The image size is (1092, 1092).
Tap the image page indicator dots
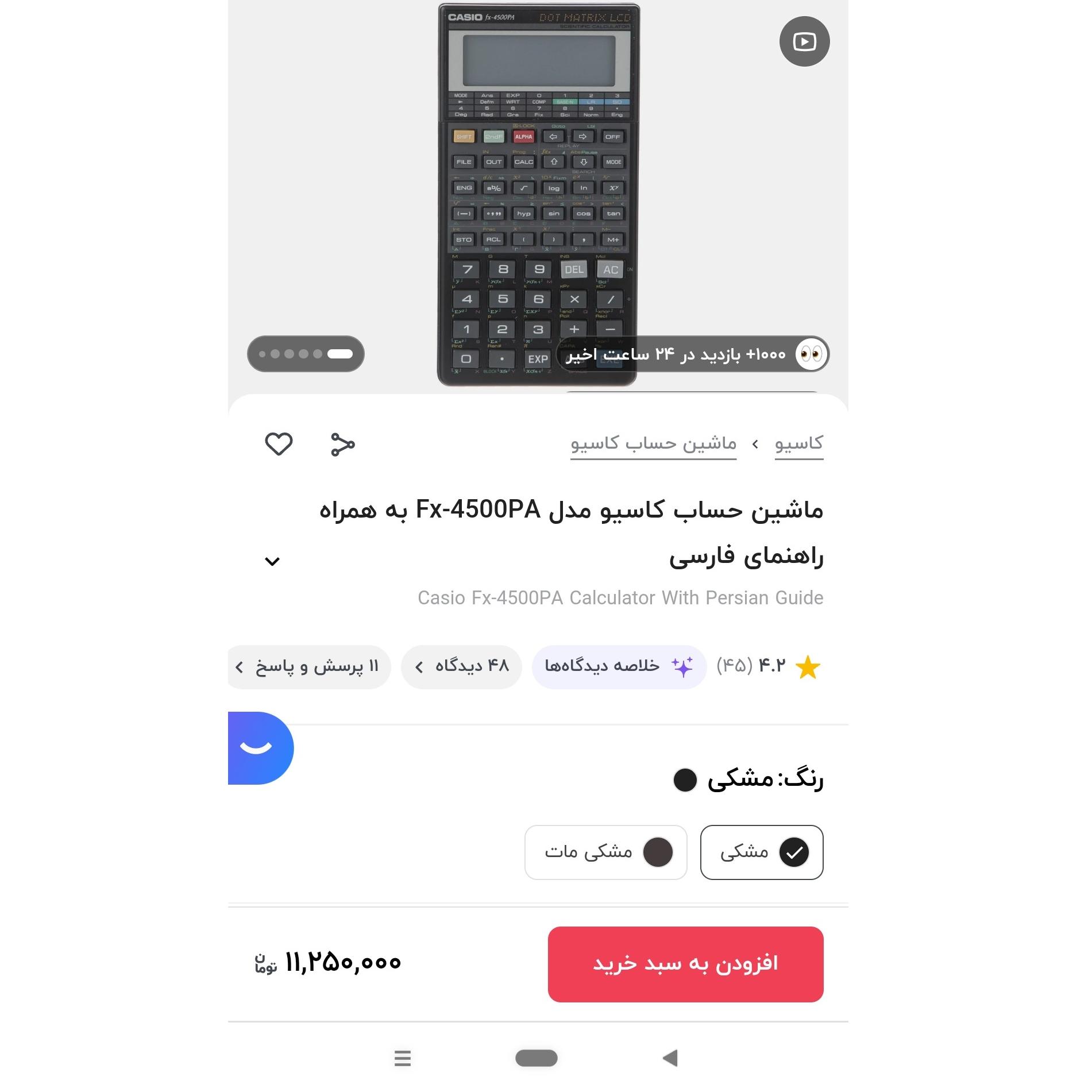pos(306,354)
